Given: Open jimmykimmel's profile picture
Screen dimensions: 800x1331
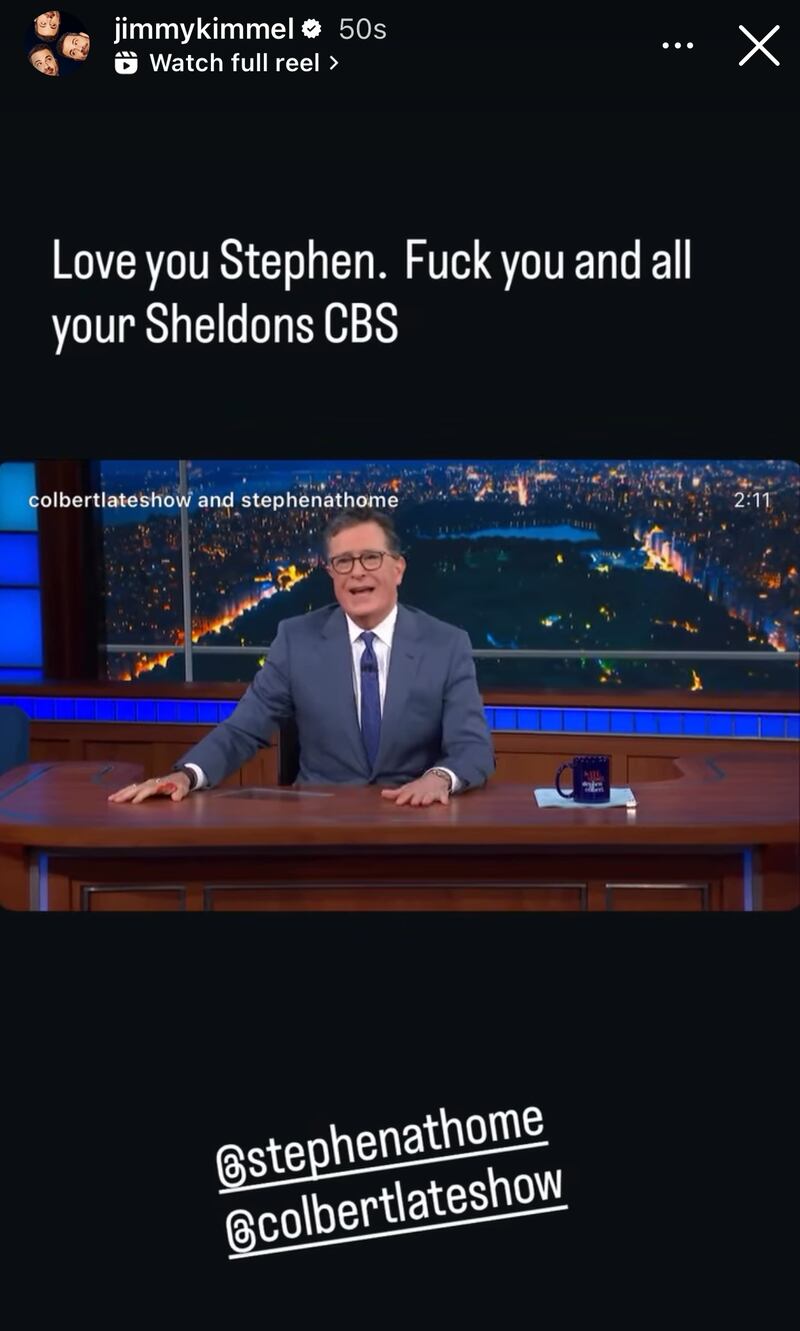Looking at the screenshot, I should pyautogui.click(x=58, y=44).
